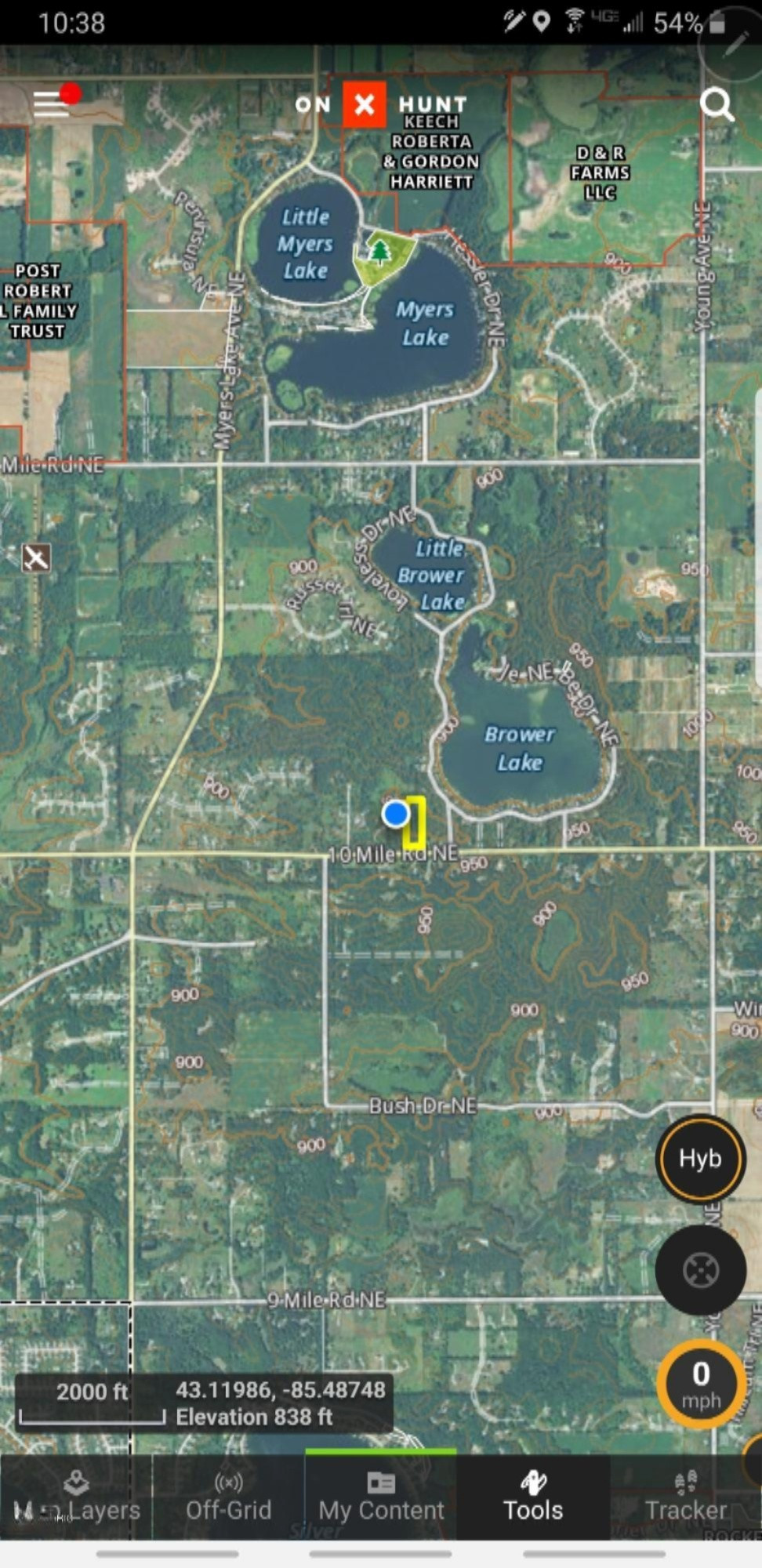Tap the yellow outlined parcel on the map
The height and width of the screenshot is (1568, 762).
(x=415, y=823)
